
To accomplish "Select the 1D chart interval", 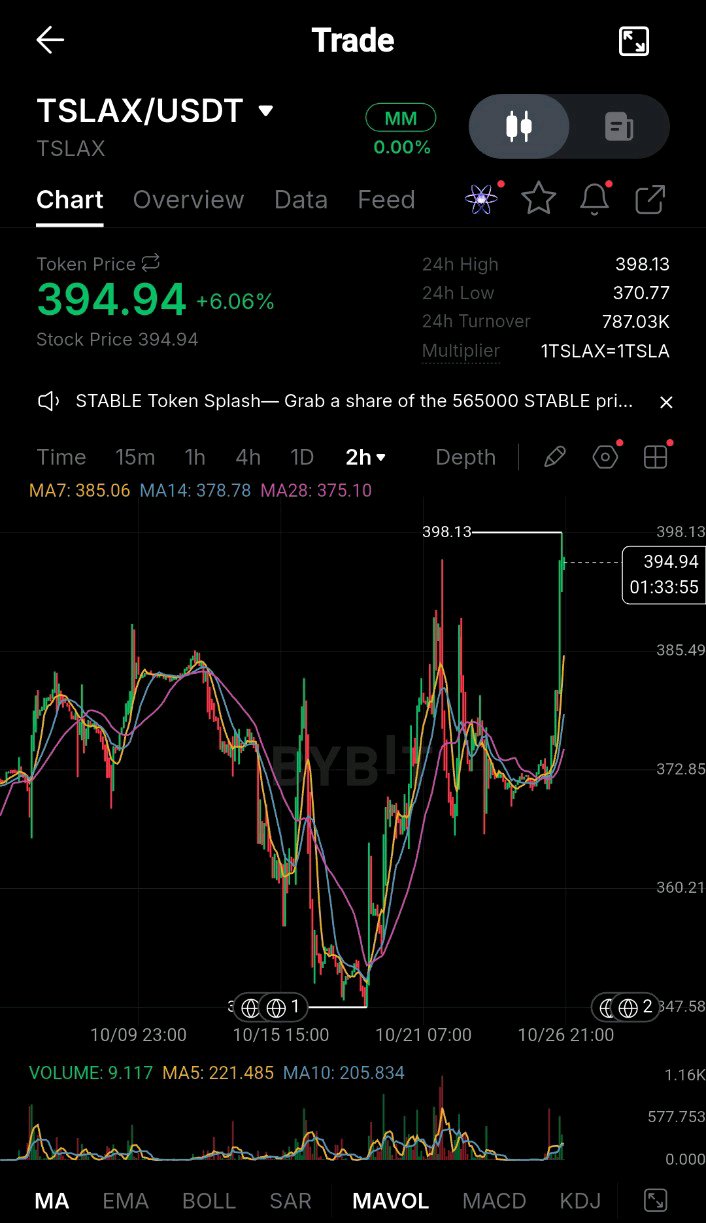I will [302, 457].
